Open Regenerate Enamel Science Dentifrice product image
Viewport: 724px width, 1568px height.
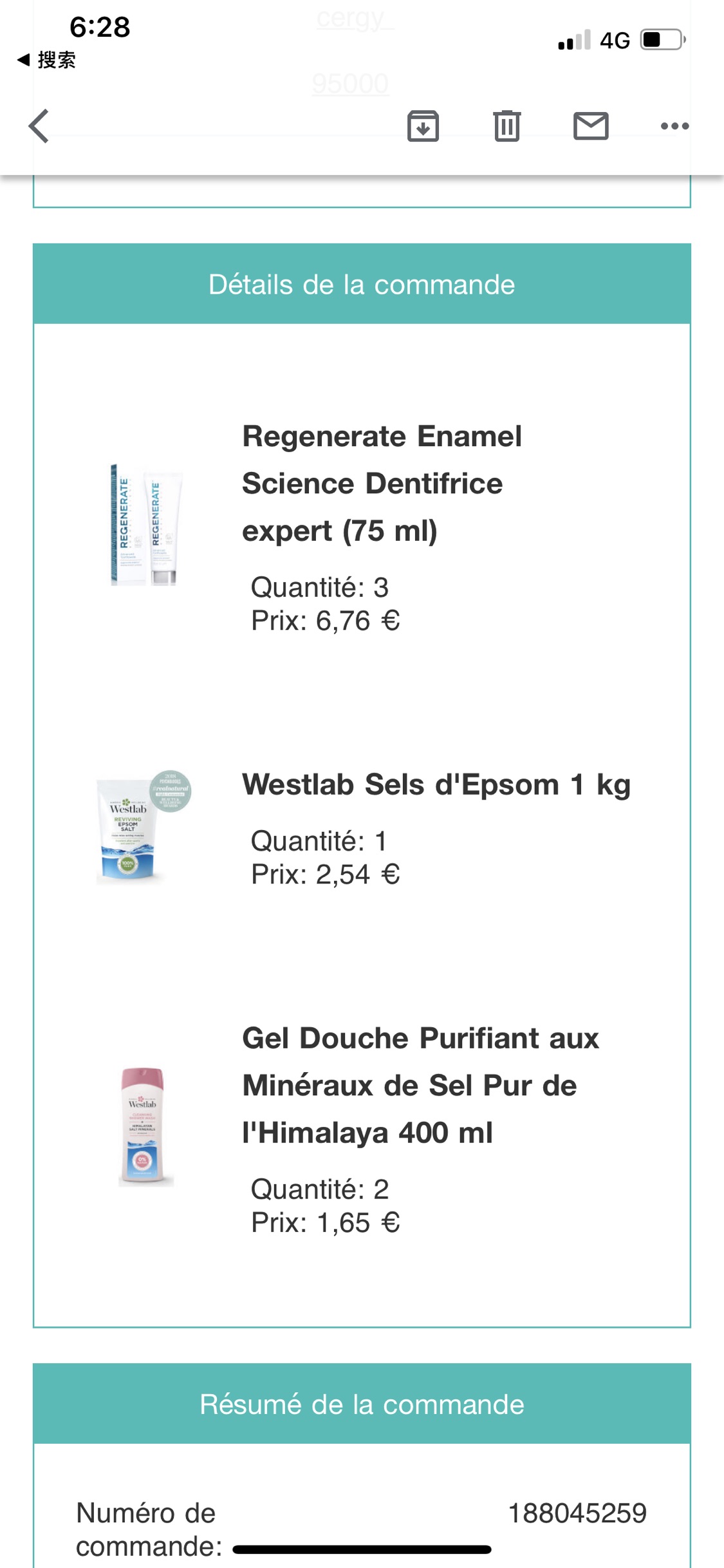coord(147,524)
